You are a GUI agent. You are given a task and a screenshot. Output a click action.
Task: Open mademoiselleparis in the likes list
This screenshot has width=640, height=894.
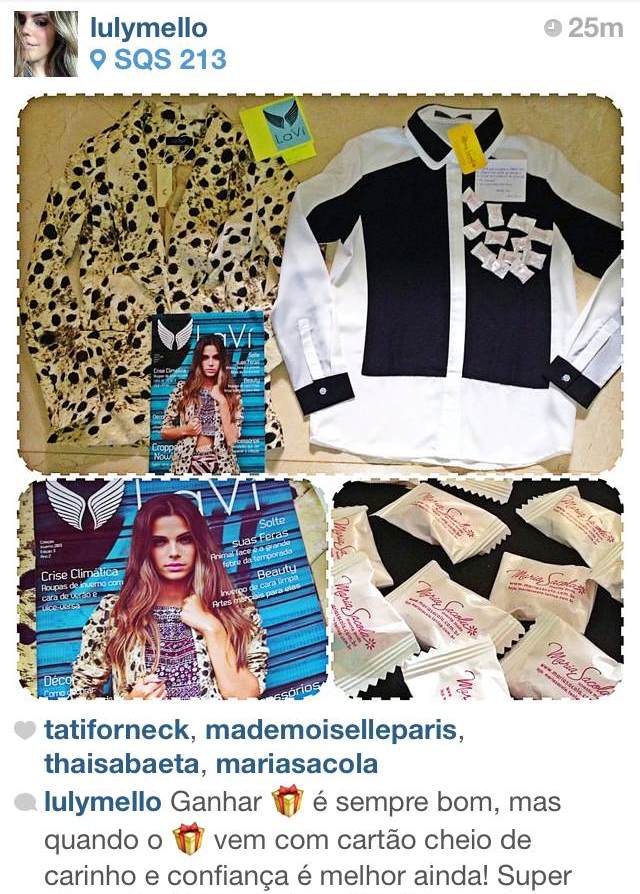tap(330, 731)
